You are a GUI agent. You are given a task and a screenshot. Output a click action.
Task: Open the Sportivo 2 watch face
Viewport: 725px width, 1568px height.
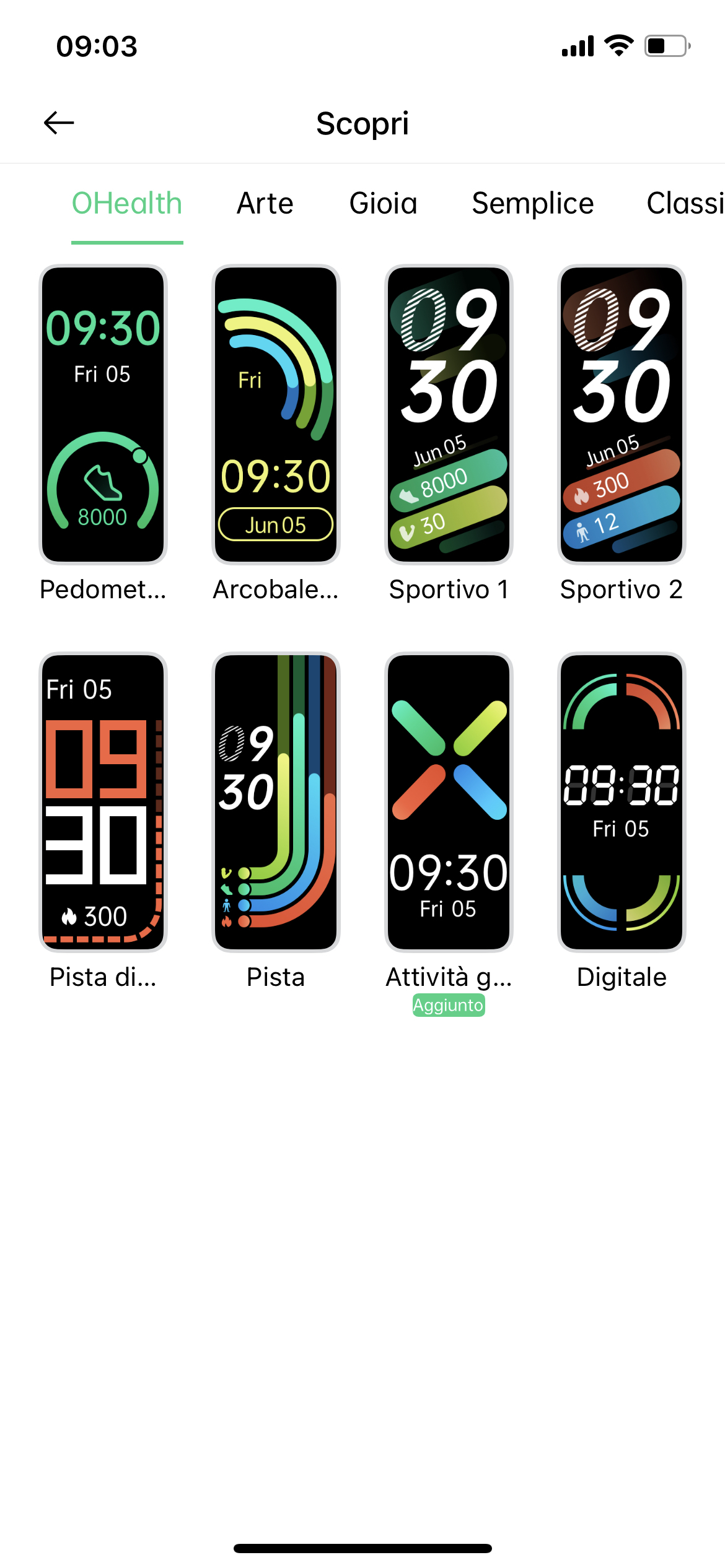(622, 415)
